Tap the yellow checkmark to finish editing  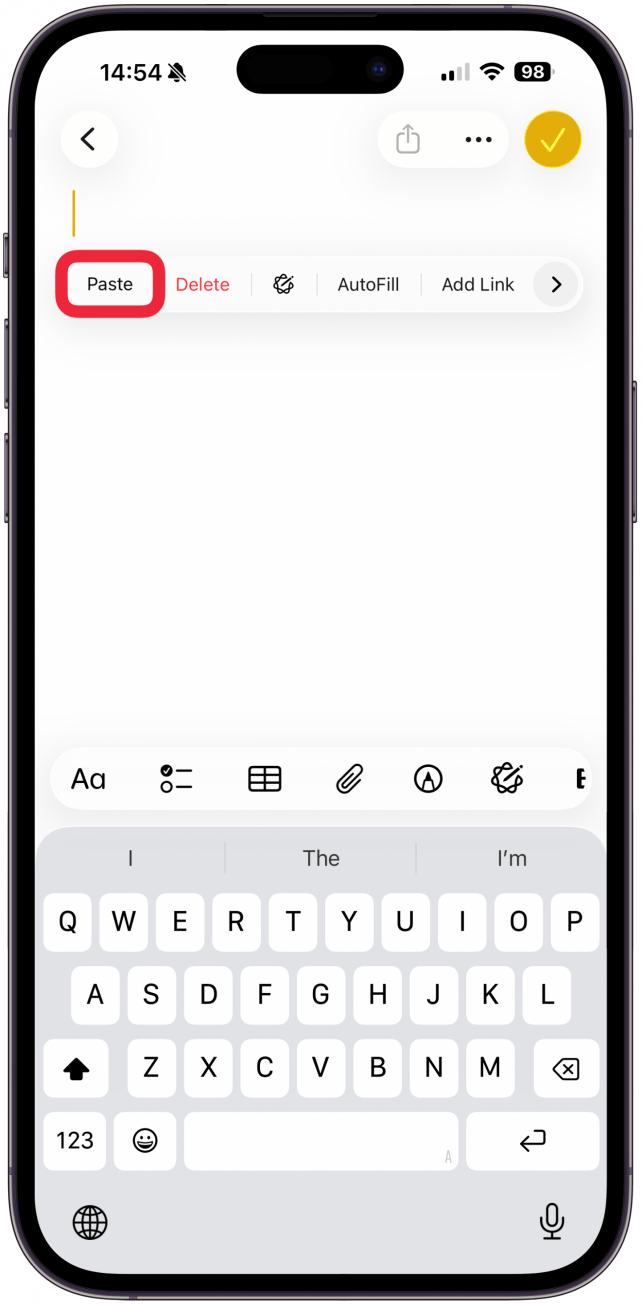coord(553,139)
